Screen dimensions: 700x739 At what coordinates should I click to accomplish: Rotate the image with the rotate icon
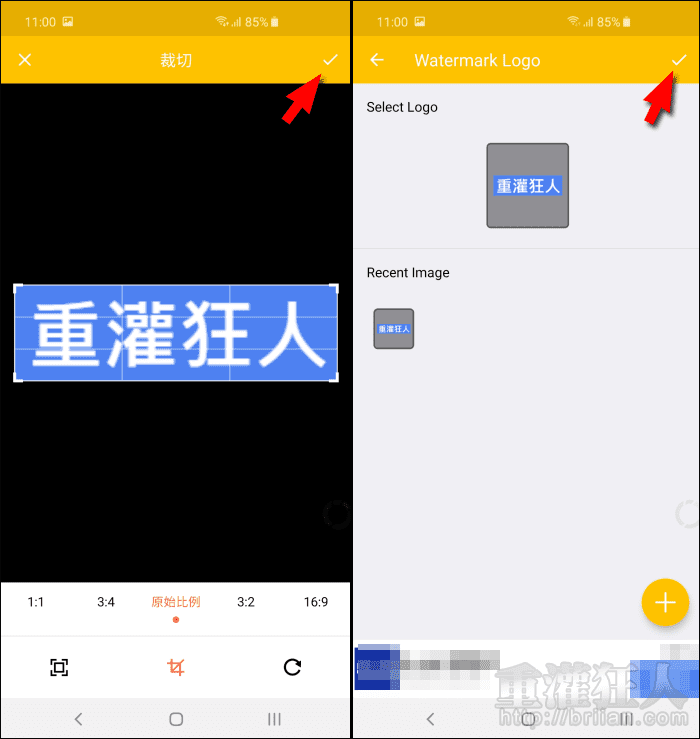coord(292,667)
